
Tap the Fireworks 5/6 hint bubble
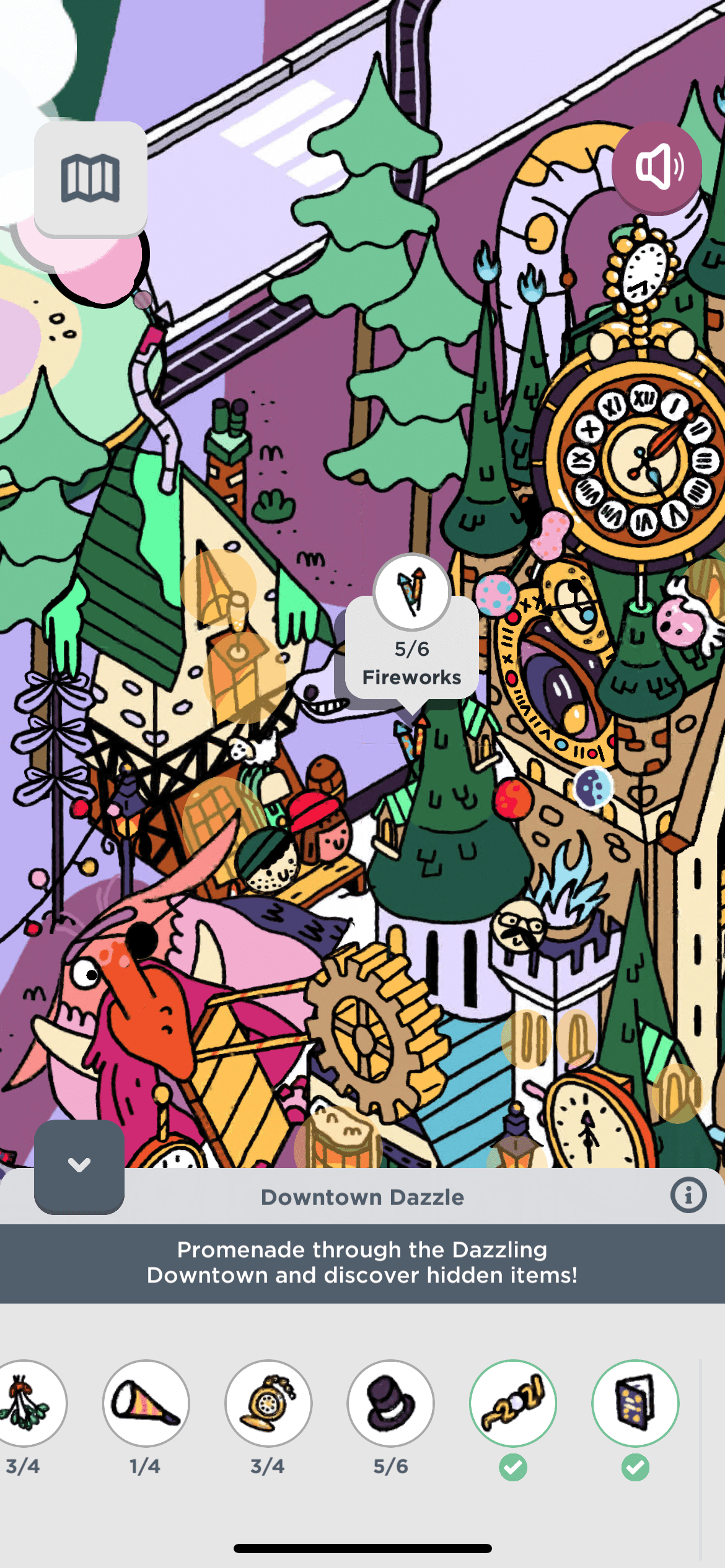click(x=412, y=647)
